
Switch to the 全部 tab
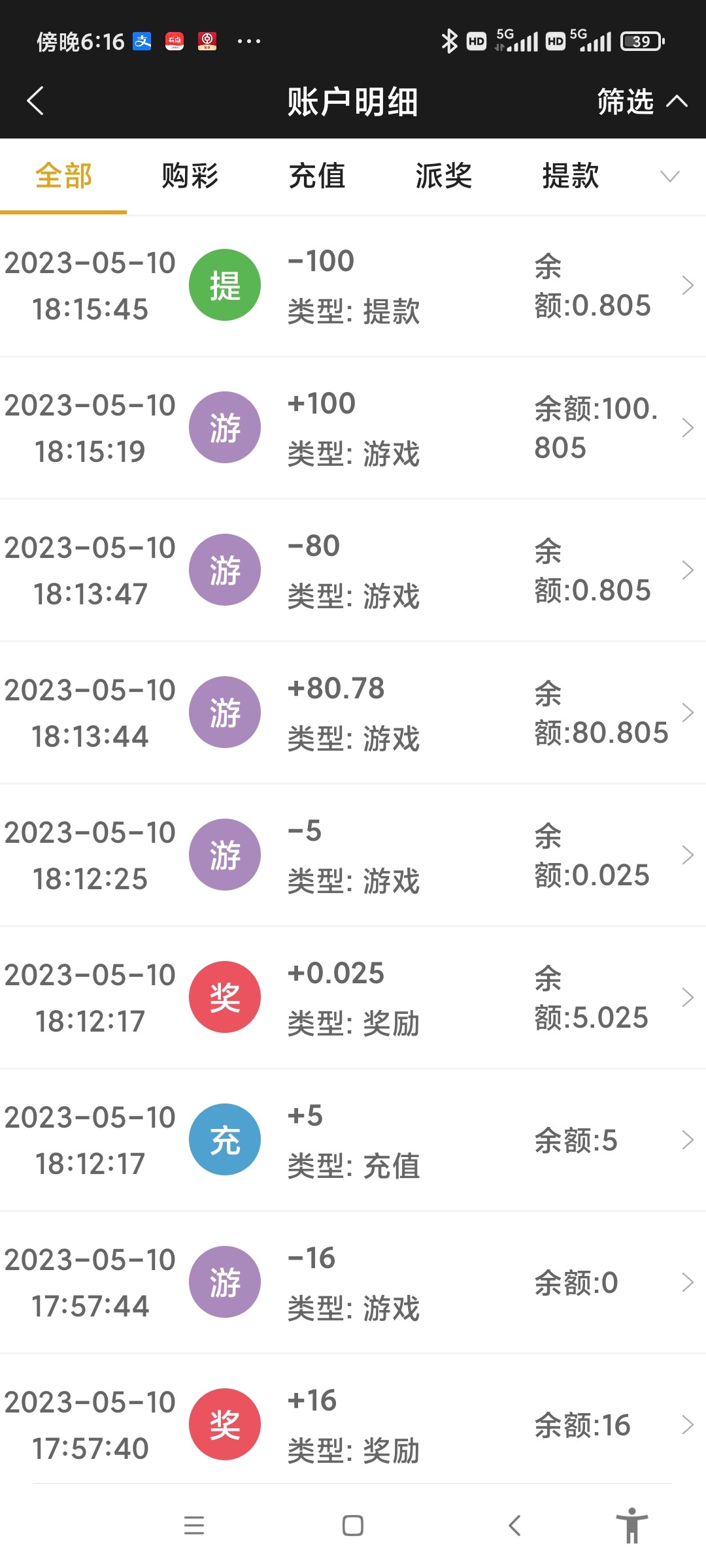[63, 176]
